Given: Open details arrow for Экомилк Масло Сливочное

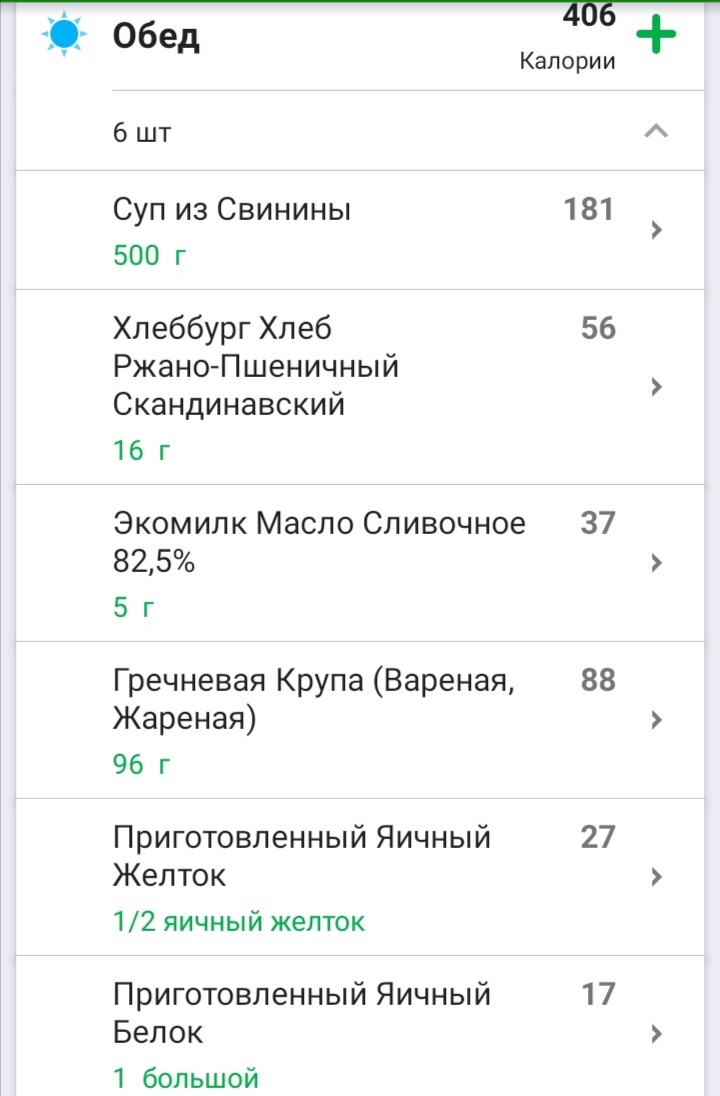Looking at the screenshot, I should [655, 563].
